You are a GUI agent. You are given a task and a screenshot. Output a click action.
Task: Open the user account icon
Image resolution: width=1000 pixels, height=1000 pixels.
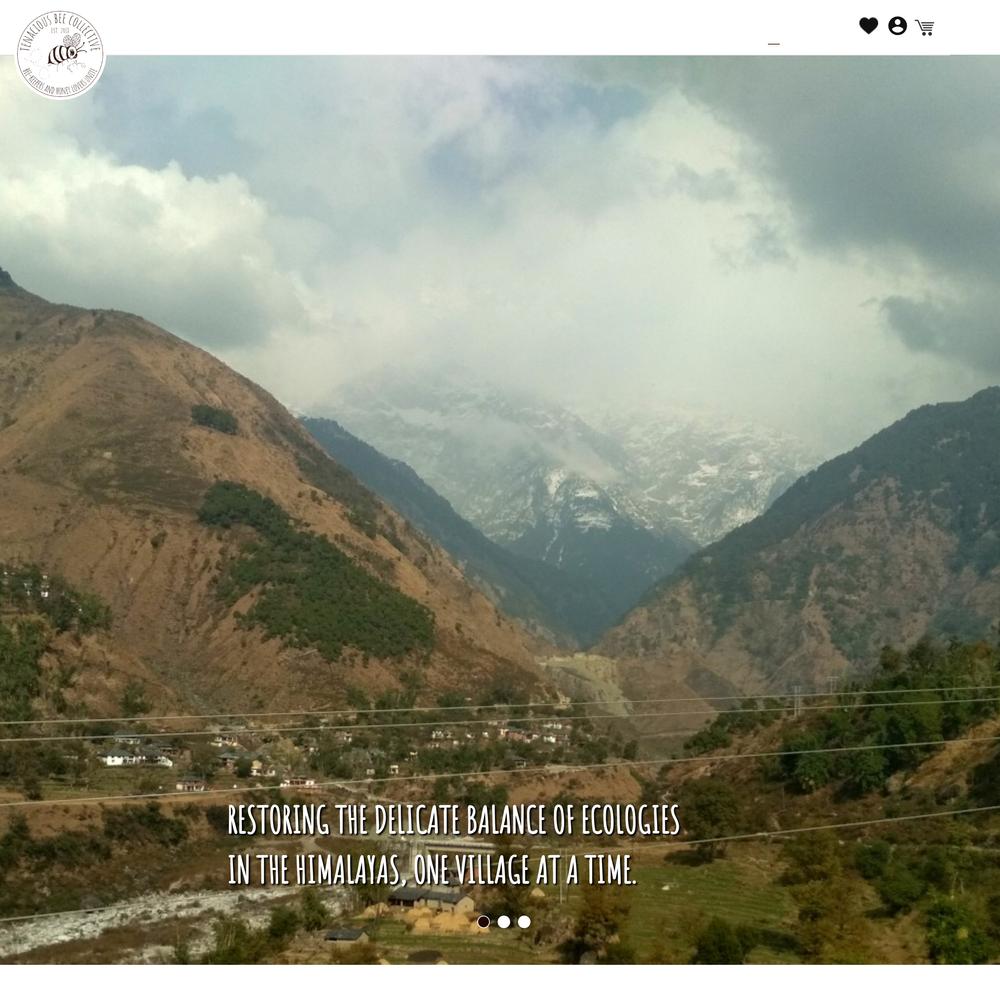tap(897, 26)
